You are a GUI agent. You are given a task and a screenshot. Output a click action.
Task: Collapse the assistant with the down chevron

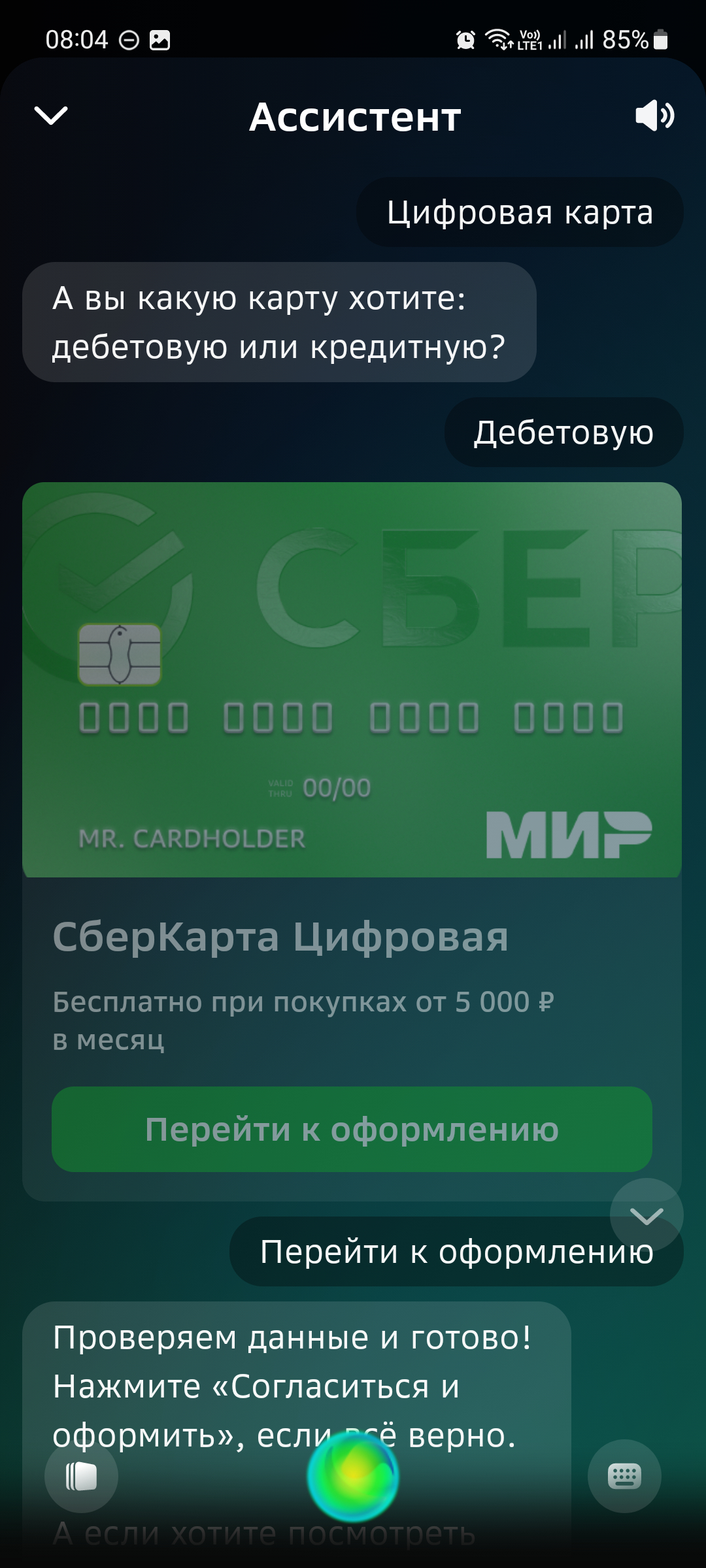coord(51,116)
